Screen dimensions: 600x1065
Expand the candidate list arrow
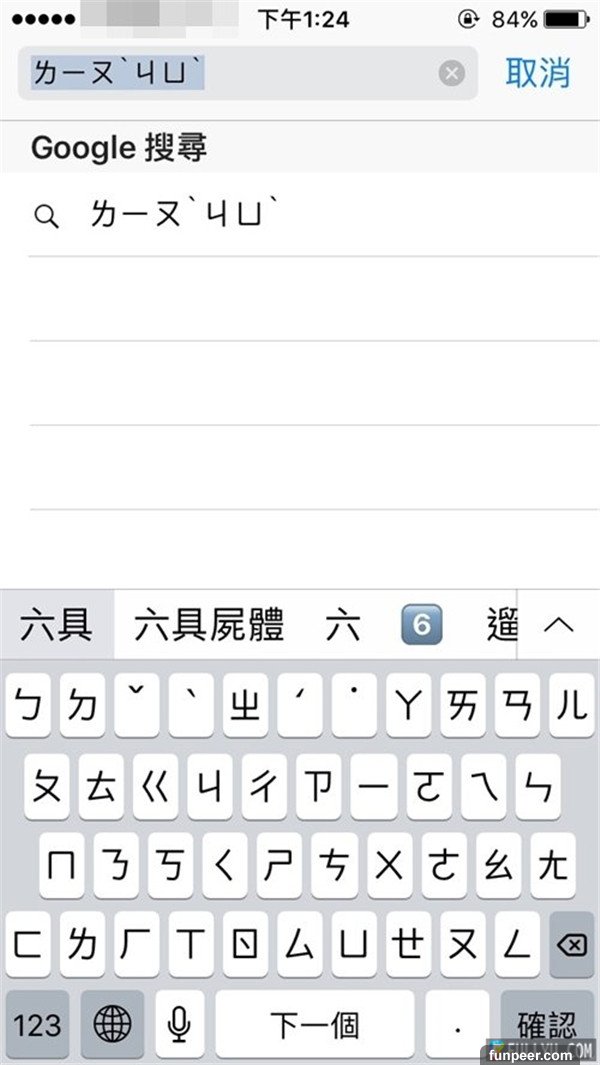[x=558, y=625]
